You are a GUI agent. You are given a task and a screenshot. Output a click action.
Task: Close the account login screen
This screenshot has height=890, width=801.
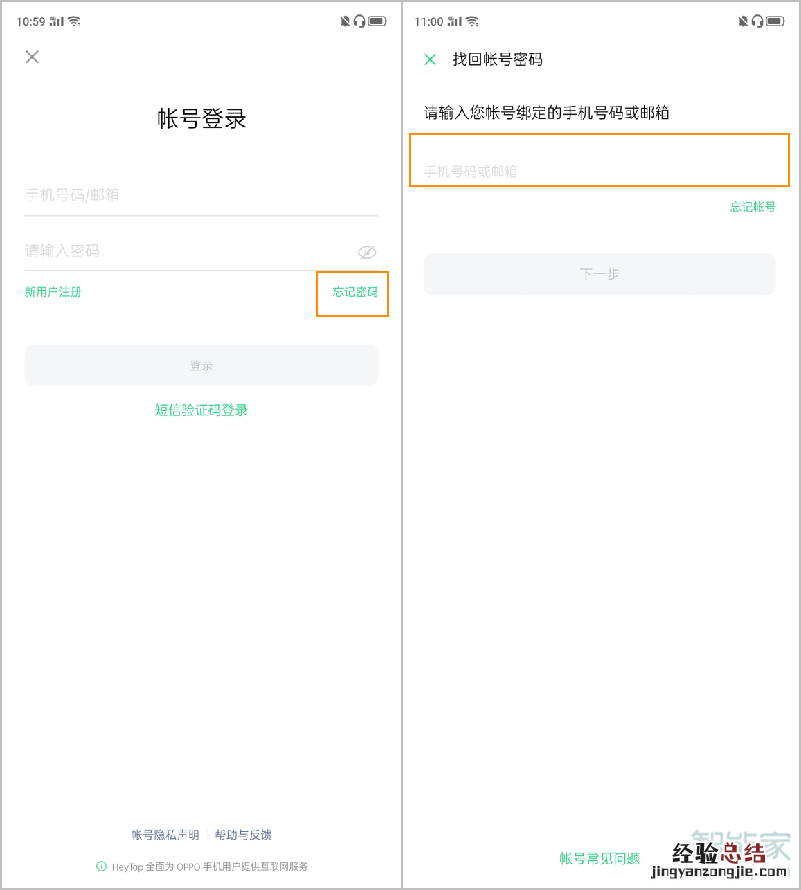[x=32, y=57]
